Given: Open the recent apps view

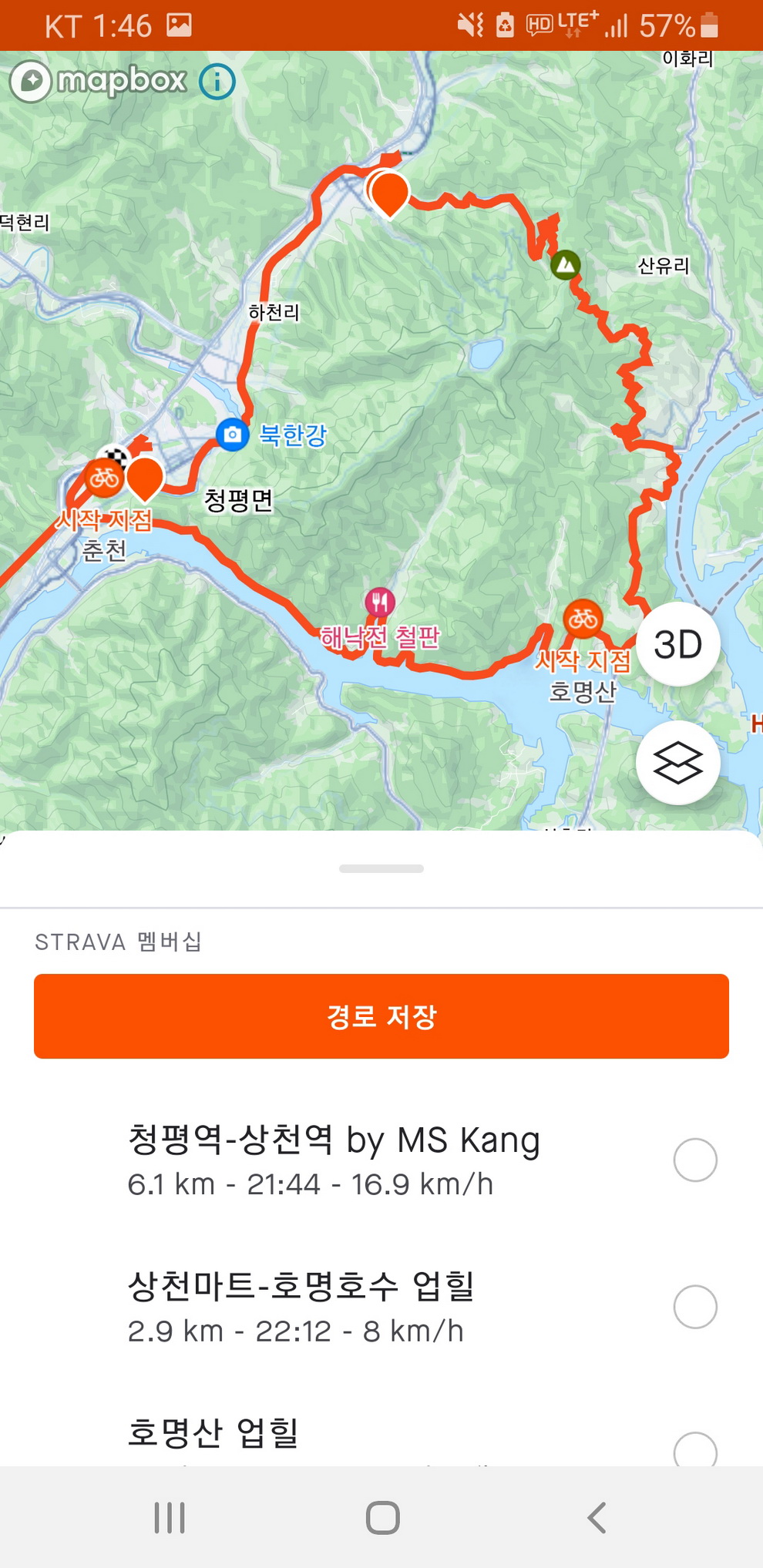Looking at the screenshot, I should pos(170,1518).
